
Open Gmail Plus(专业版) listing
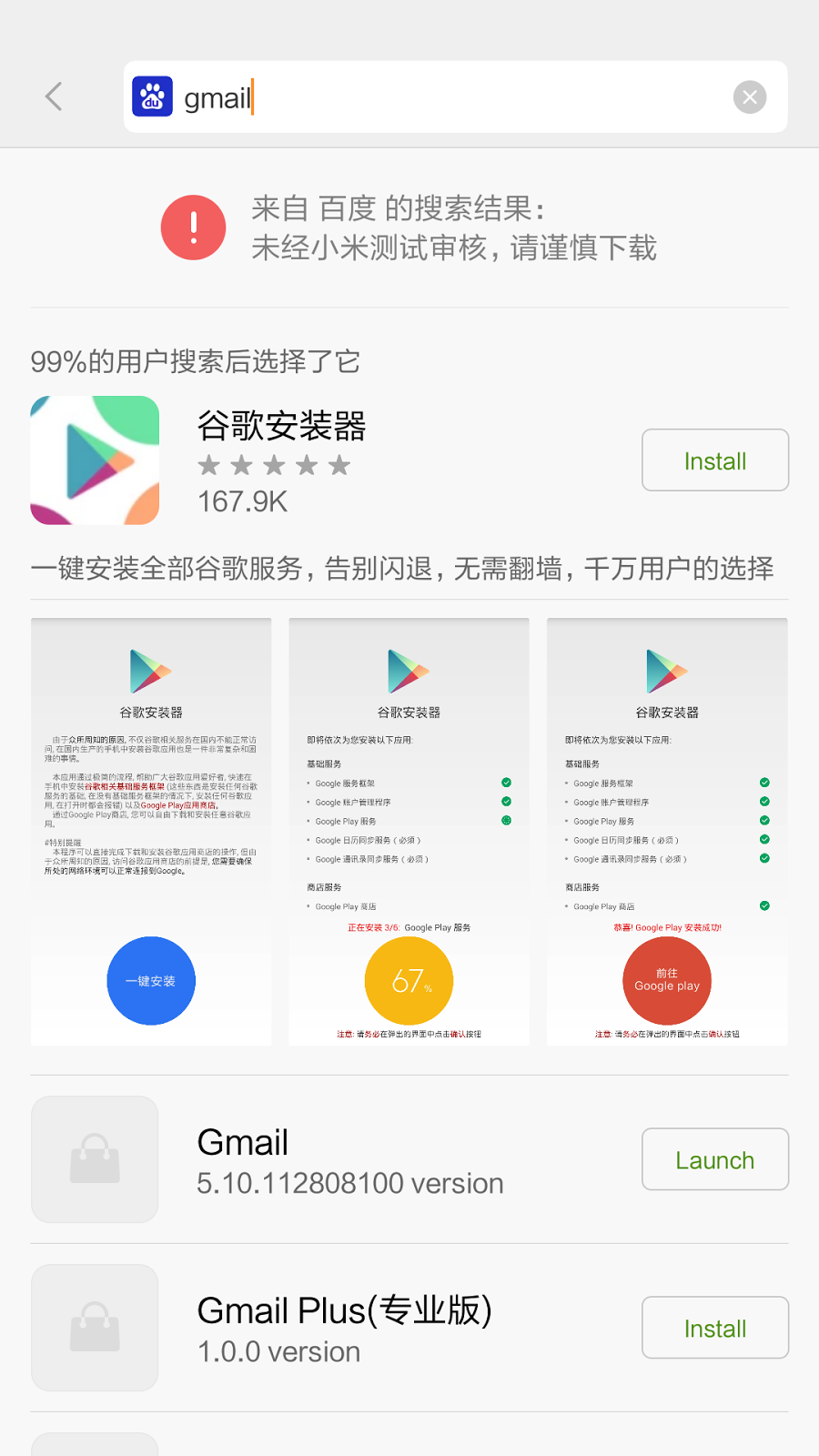pos(346,1329)
